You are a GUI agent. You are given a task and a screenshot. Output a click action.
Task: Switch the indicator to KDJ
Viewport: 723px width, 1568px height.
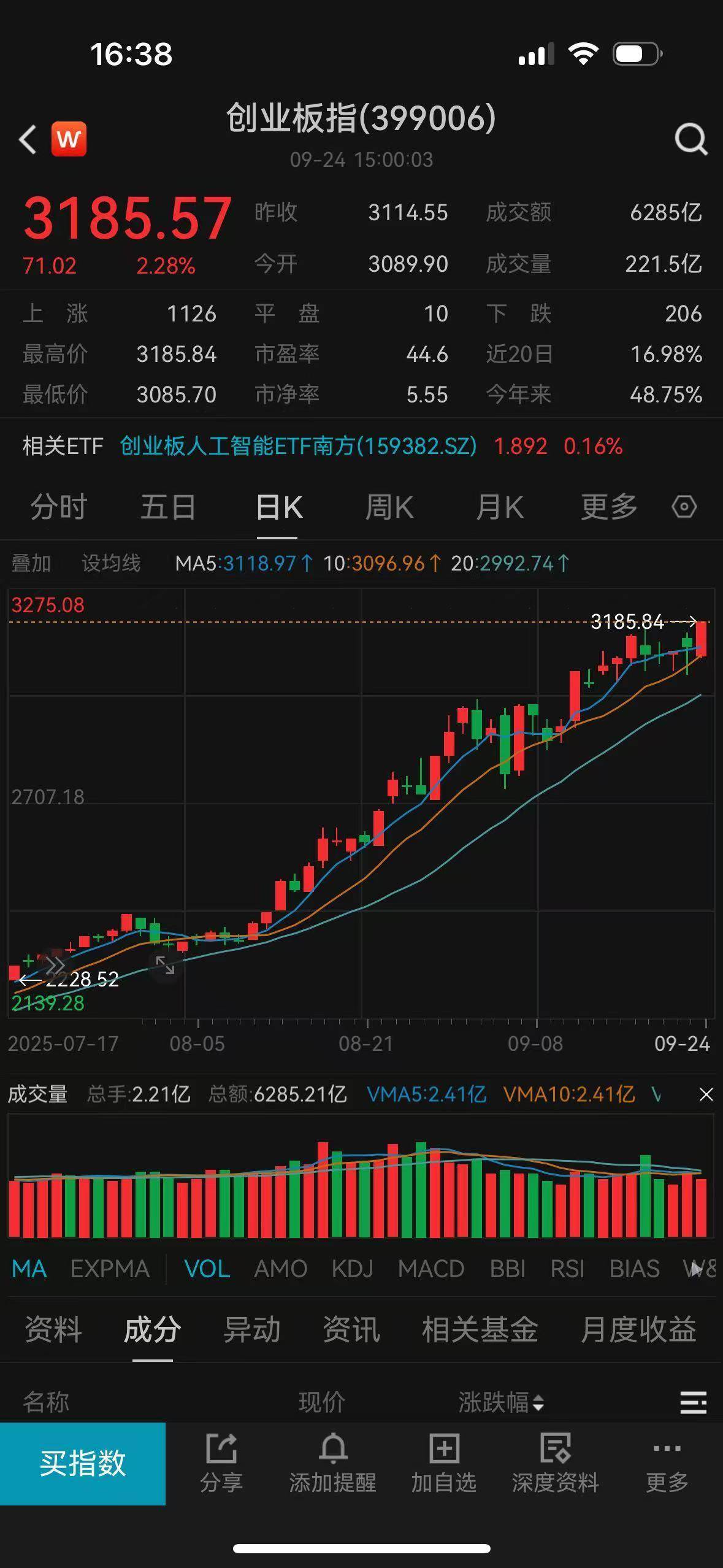tap(352, 1268)
